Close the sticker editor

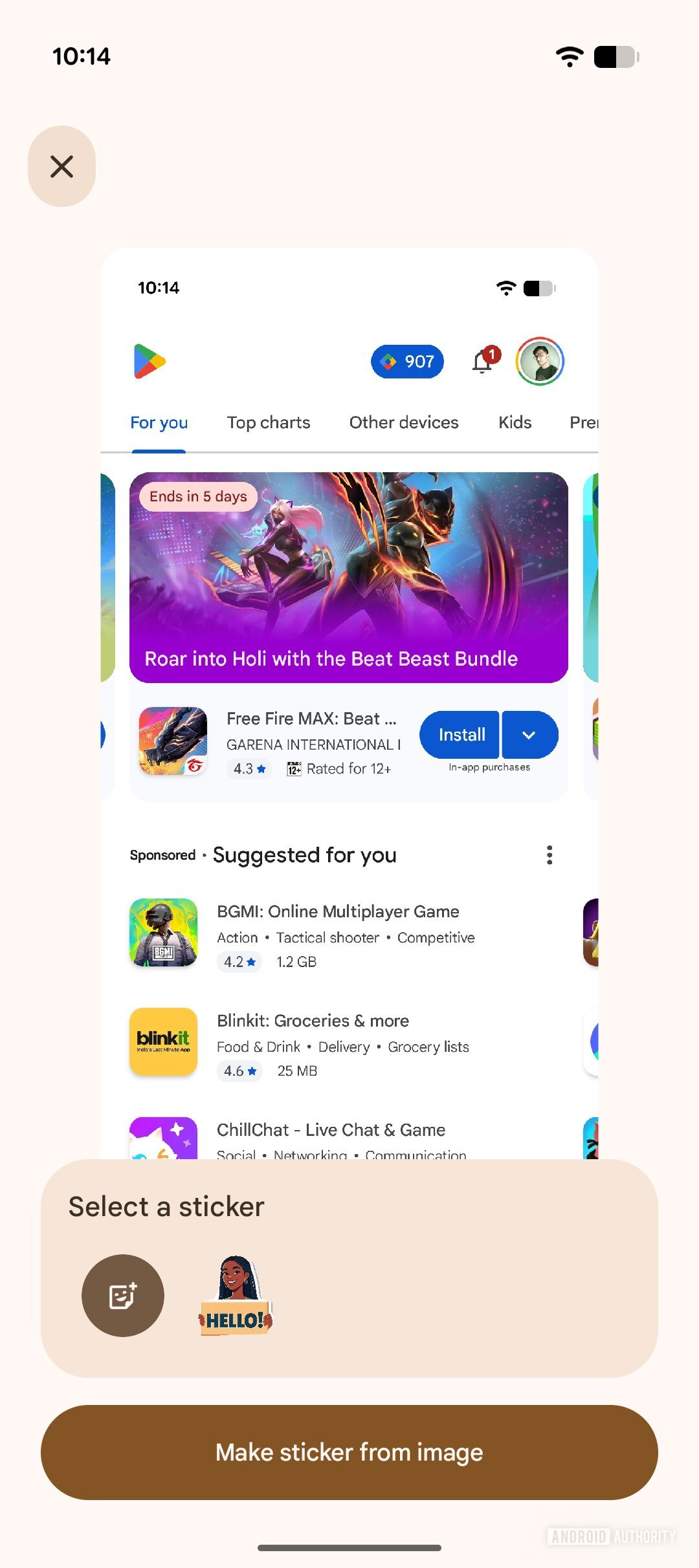(61, 166)
